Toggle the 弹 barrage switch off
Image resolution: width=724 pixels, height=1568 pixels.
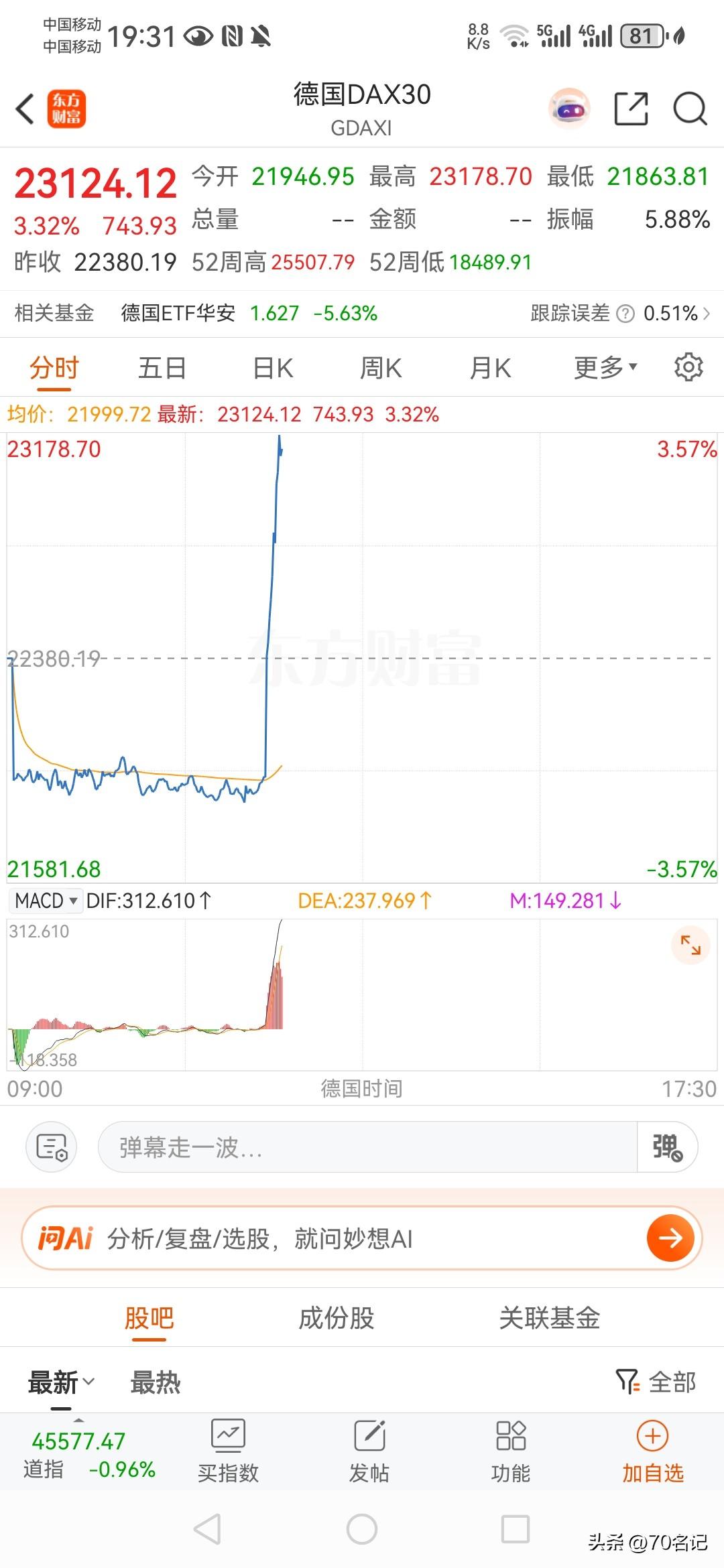tap(667, 1147)
